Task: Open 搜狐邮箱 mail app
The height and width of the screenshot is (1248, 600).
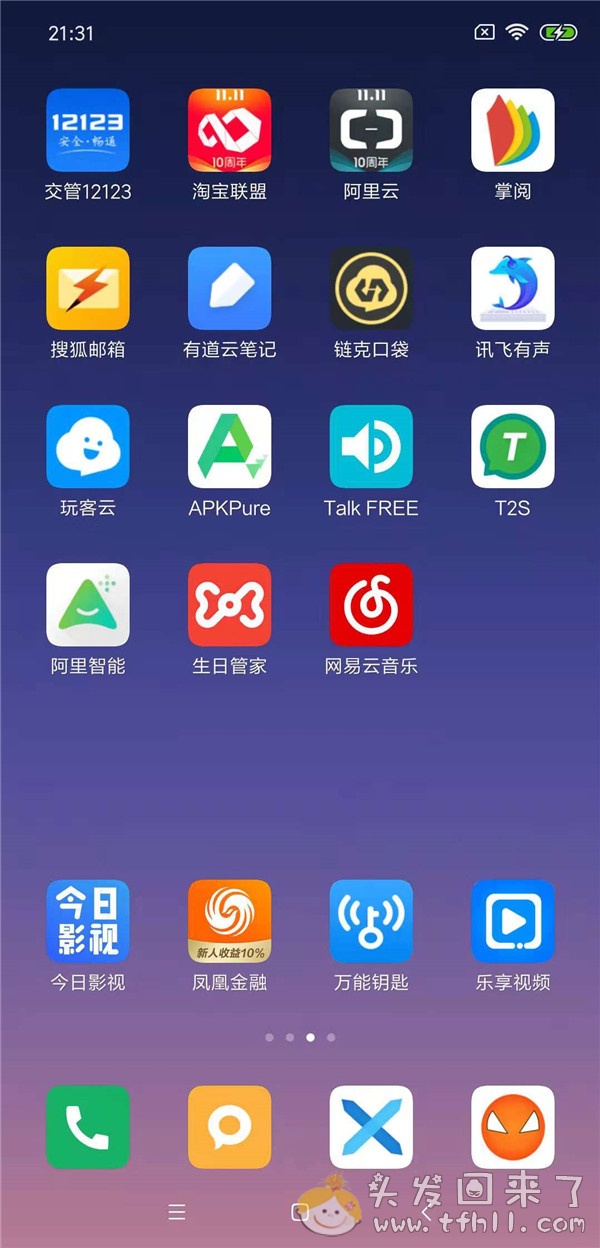Action: (x=88, y=288)
